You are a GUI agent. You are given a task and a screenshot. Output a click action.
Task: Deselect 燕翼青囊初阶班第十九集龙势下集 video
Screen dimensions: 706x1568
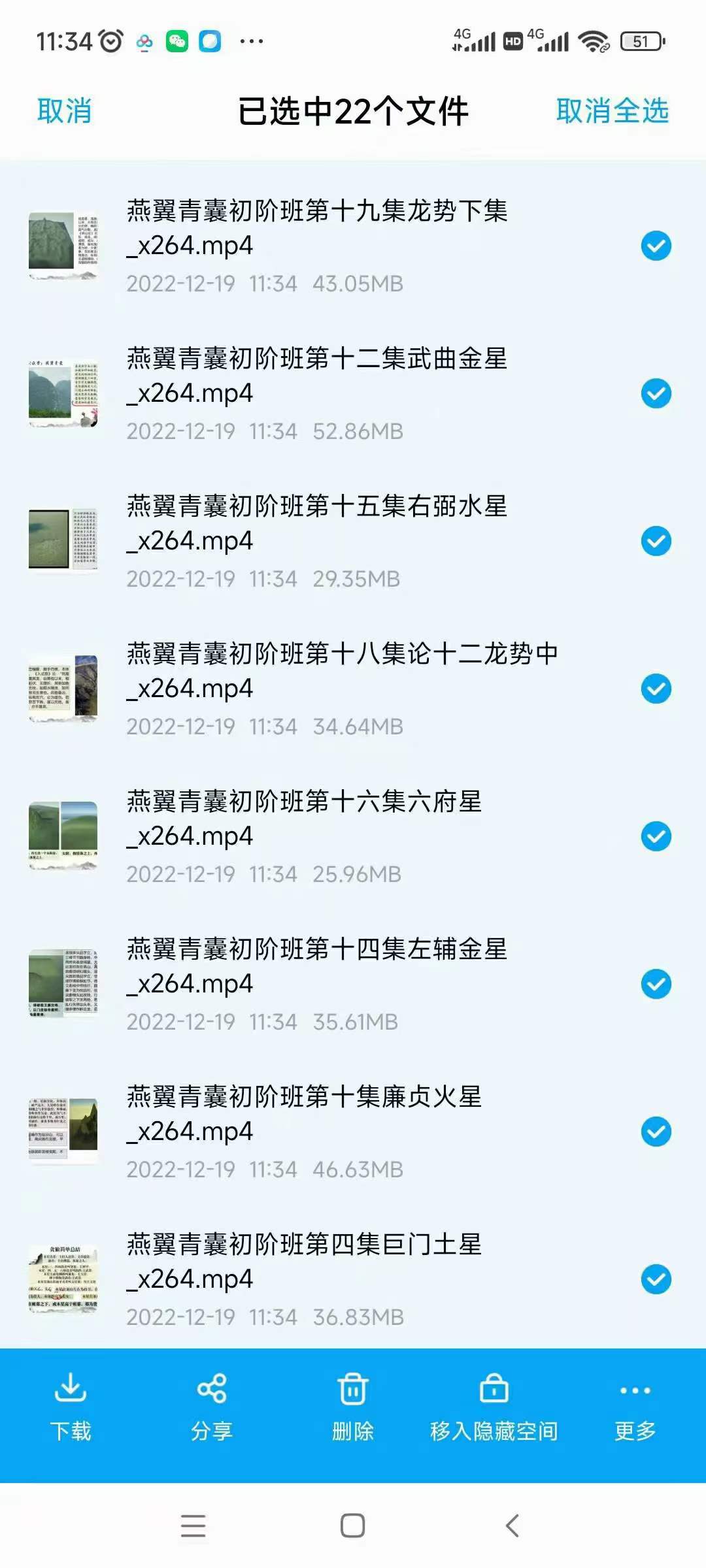[656, 246]
